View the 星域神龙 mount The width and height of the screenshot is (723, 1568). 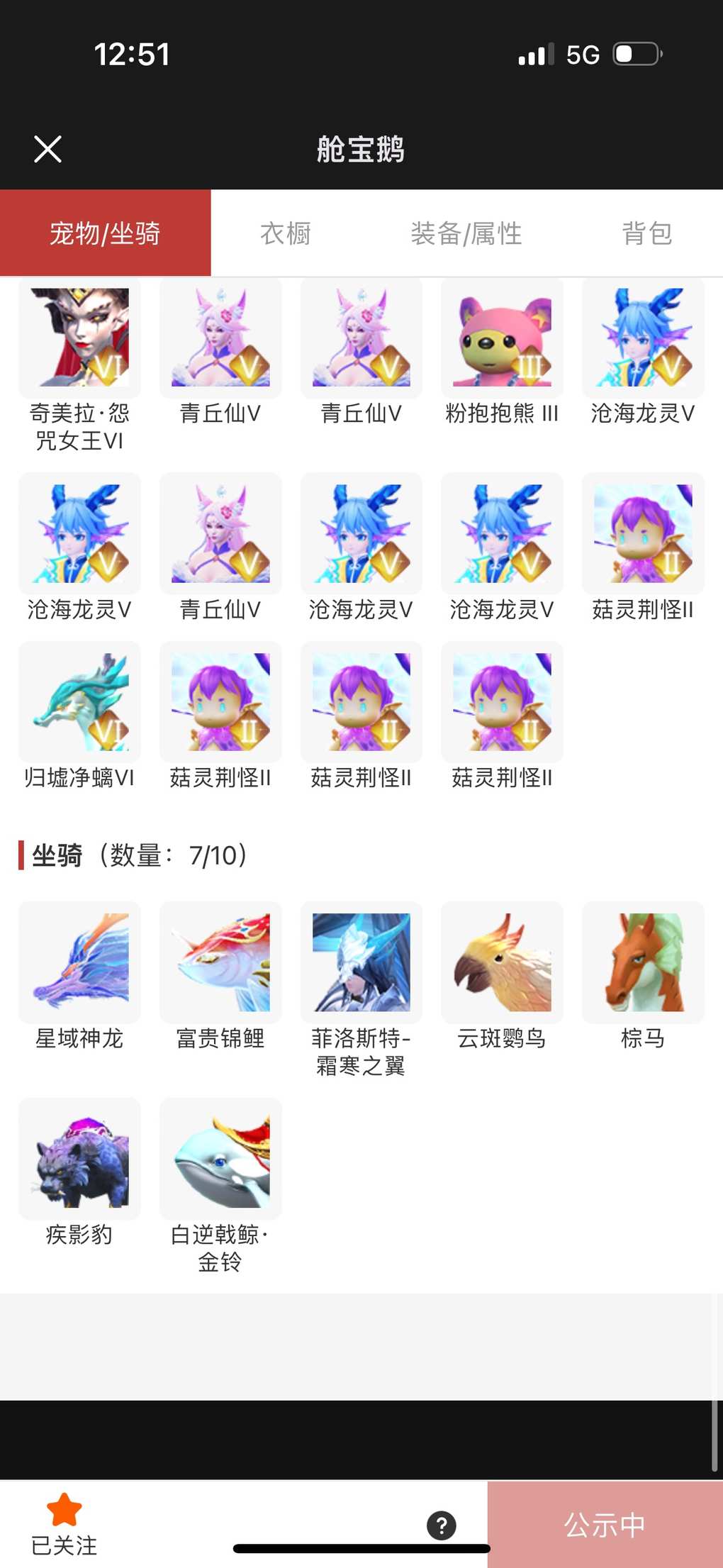(x=79, y=962)
